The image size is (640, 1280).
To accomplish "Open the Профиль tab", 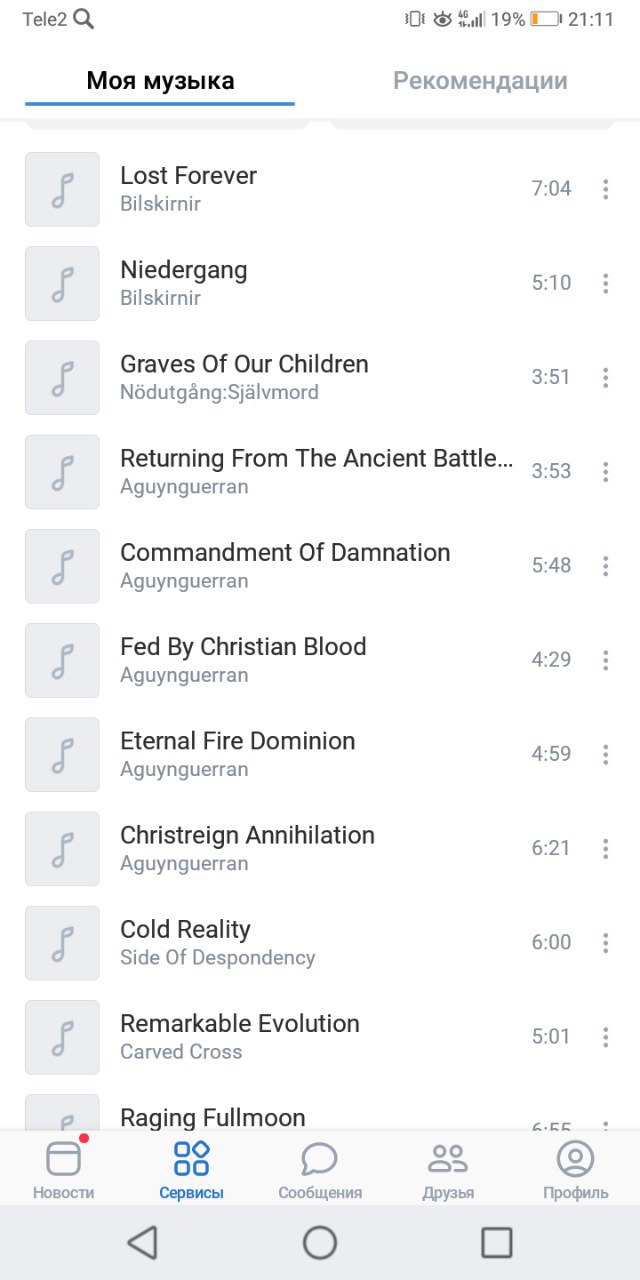I will (575, 1169).
